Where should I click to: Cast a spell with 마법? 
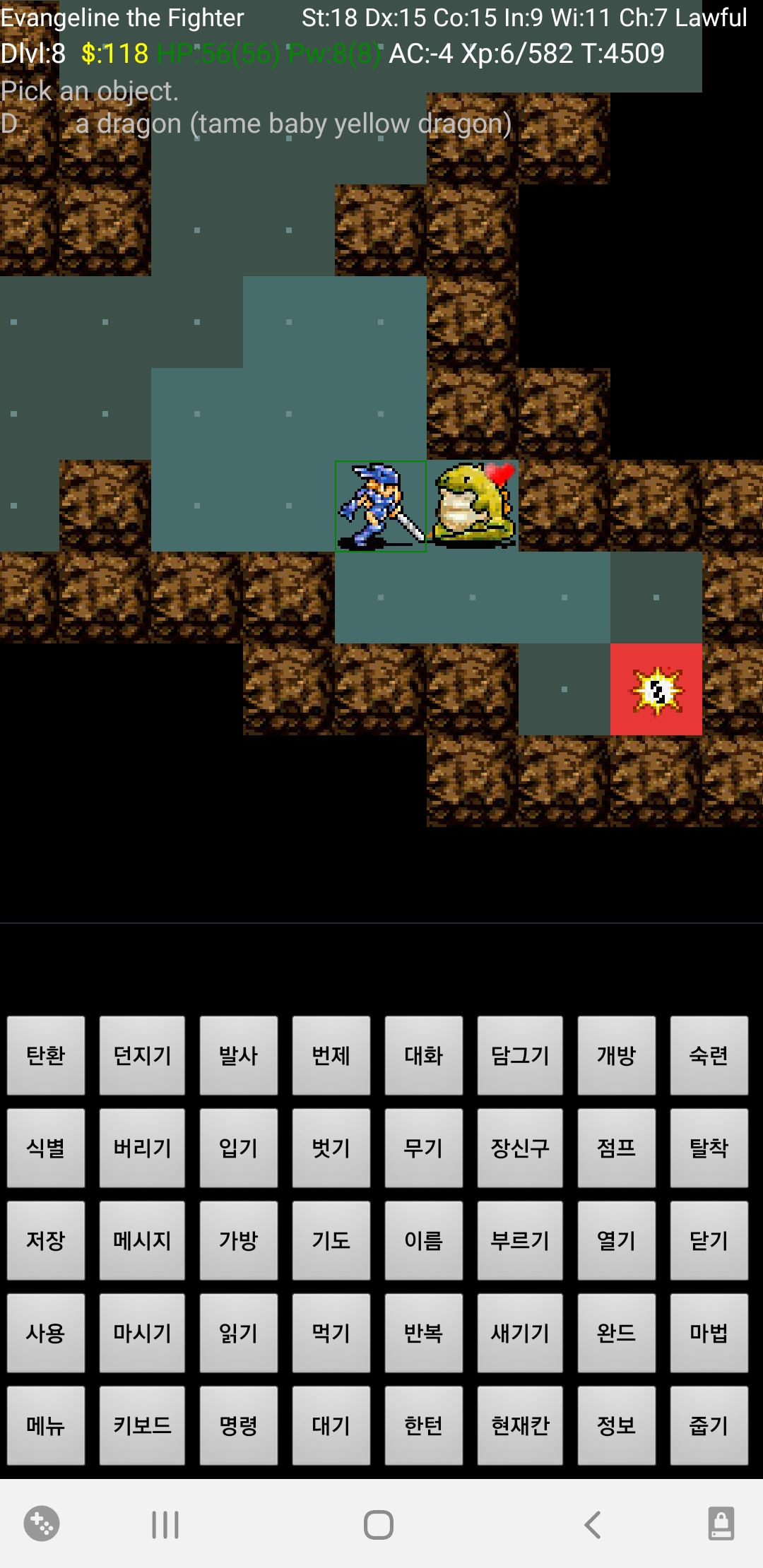709,1333
